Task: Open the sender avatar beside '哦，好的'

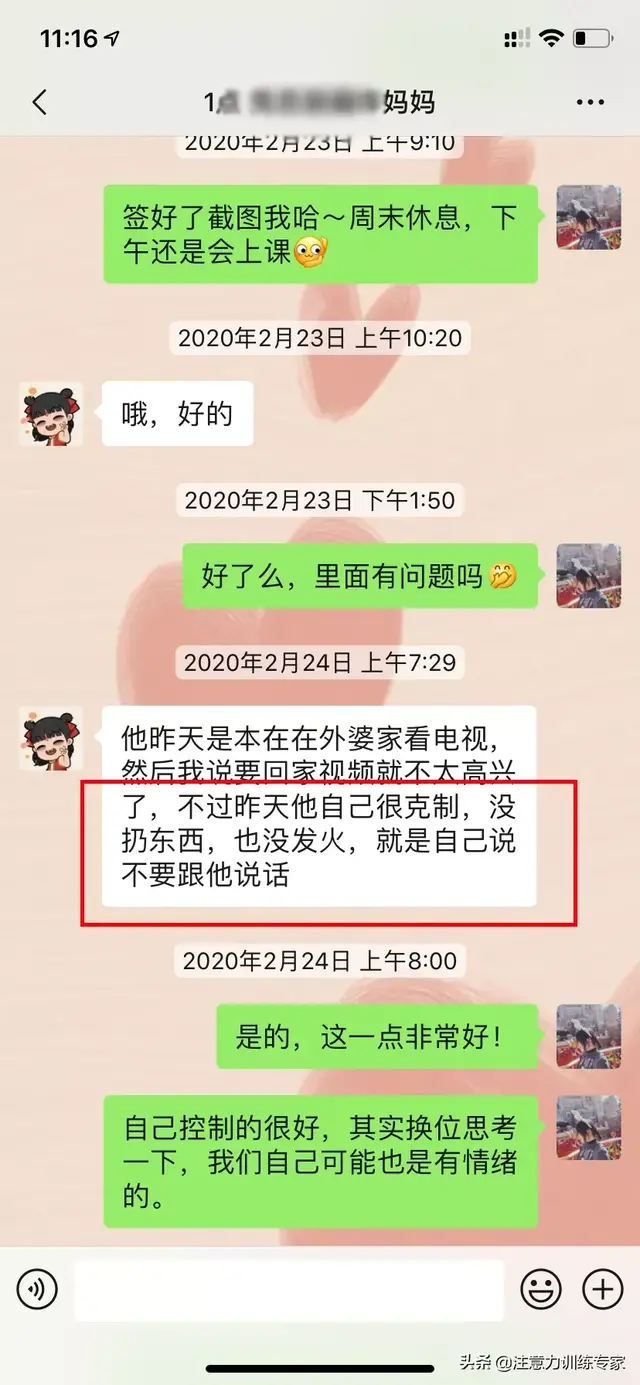Action: [51, 414]
